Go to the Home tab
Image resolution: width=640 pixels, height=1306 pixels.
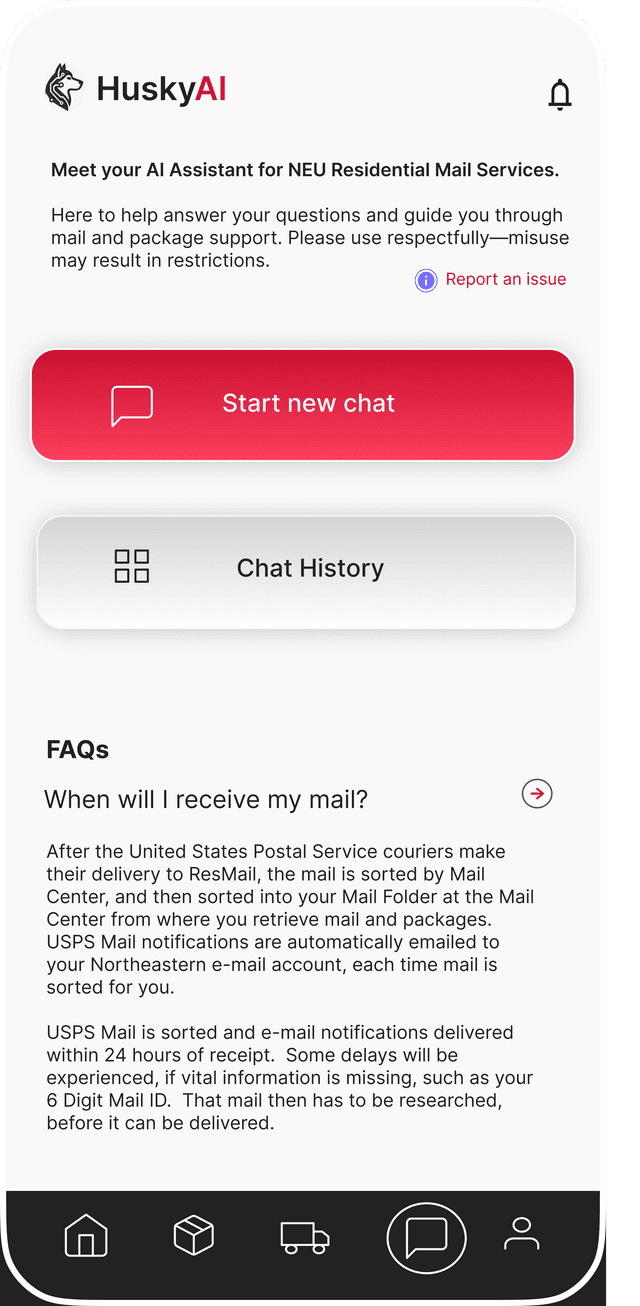click(x=86, y=1236)
